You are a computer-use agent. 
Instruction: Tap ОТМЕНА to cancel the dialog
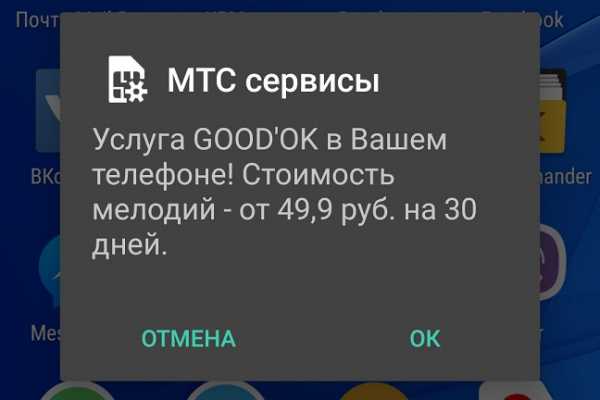coord(188,338)
